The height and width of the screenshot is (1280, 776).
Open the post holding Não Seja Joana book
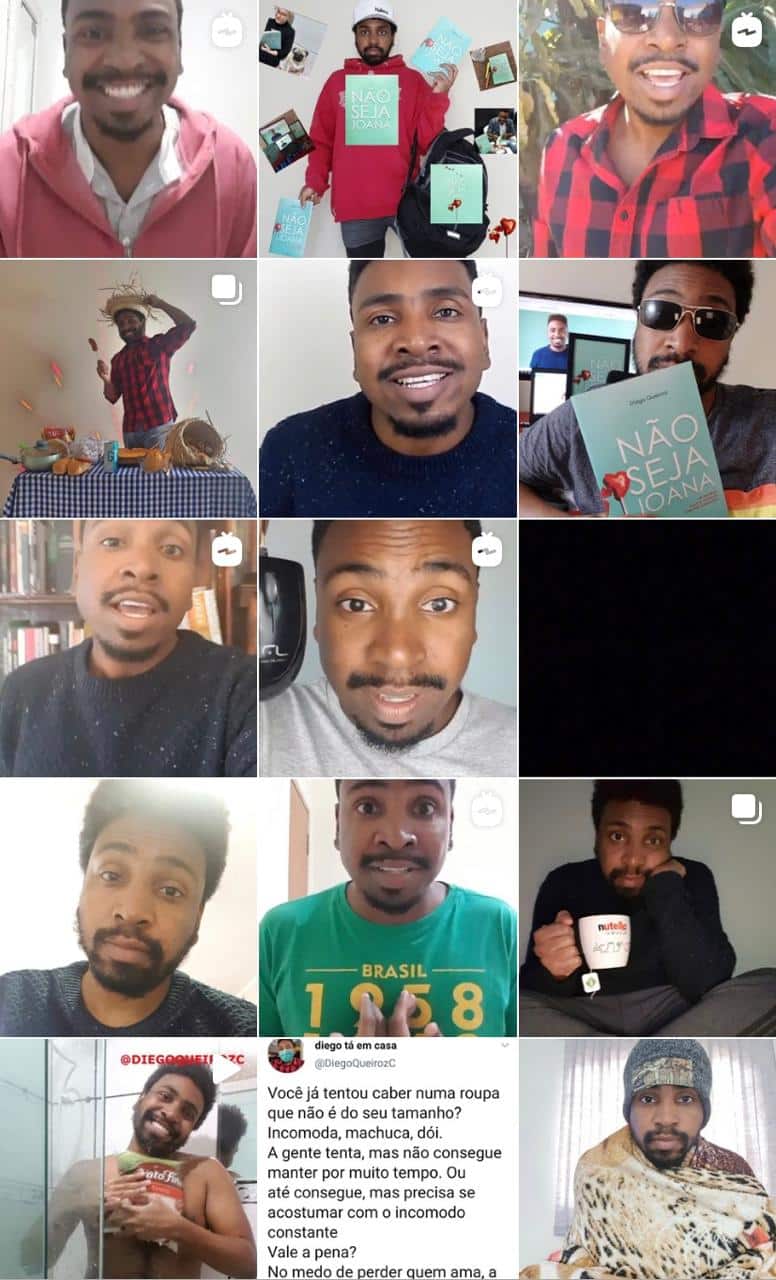pyautogui.click(x=647, y=388)
